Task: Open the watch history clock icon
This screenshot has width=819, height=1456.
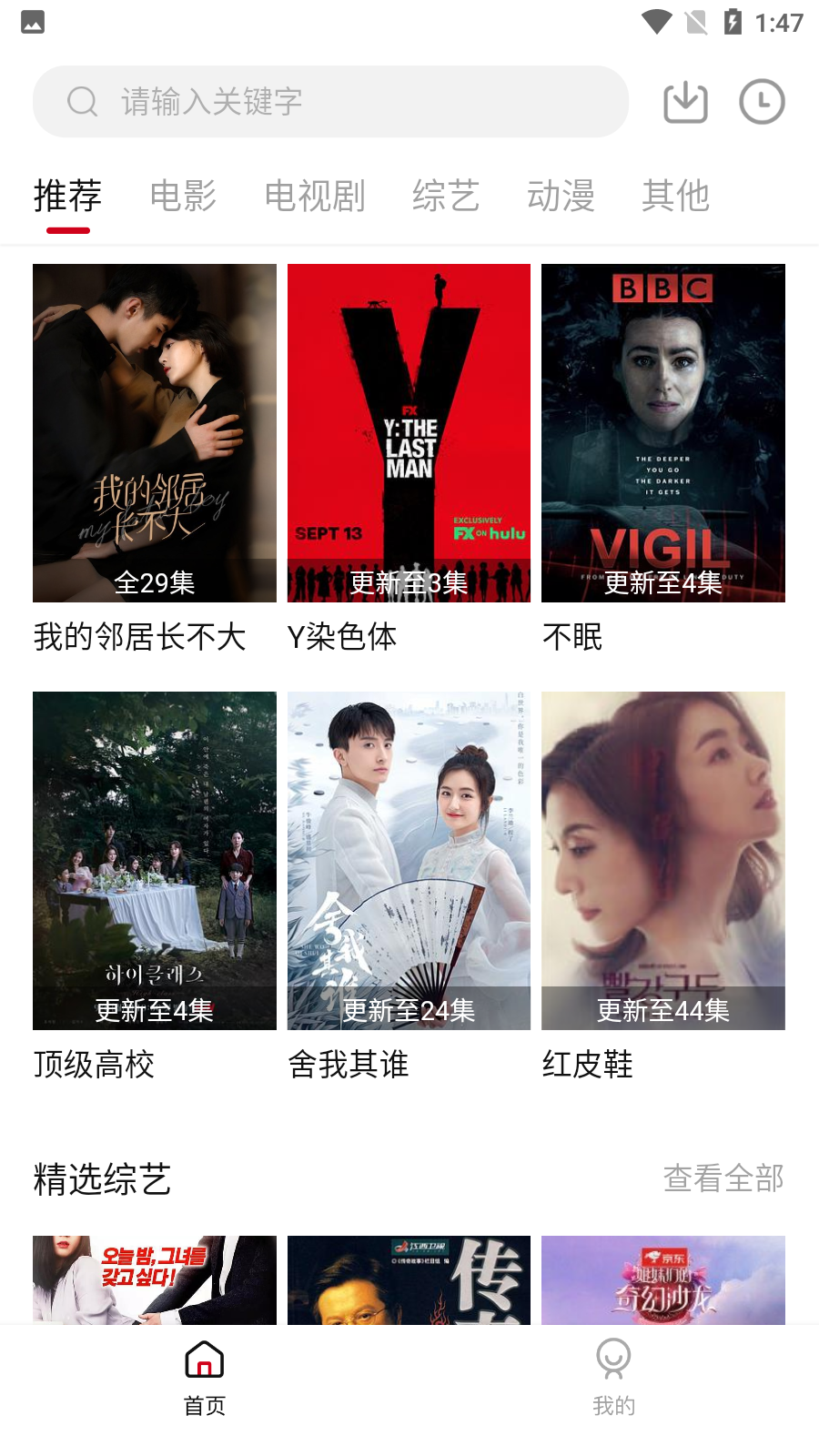Action: point(761,102)
